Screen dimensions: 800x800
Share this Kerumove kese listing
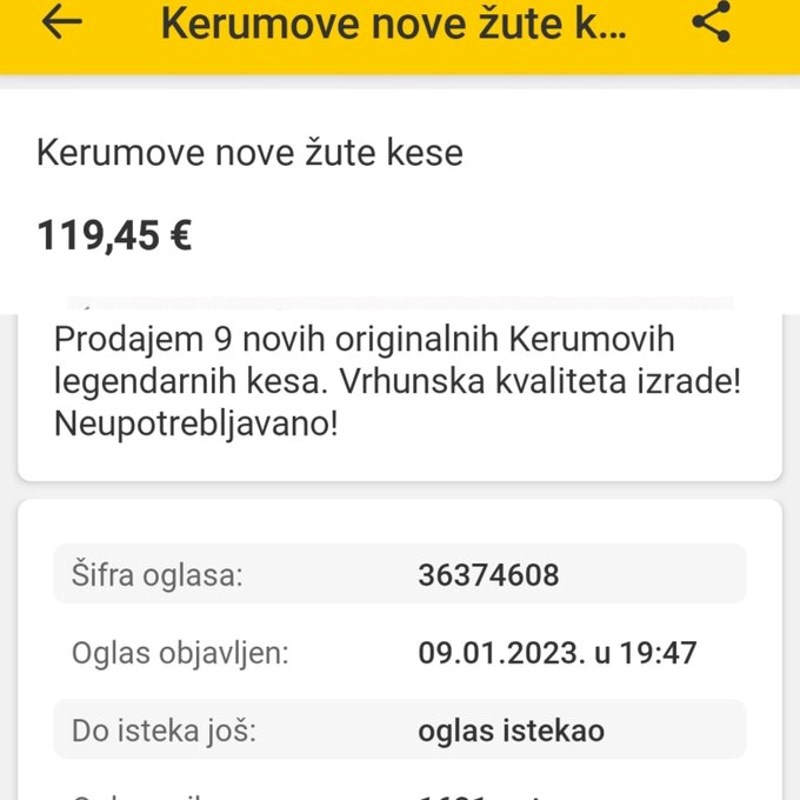click(x=711, y=22)
